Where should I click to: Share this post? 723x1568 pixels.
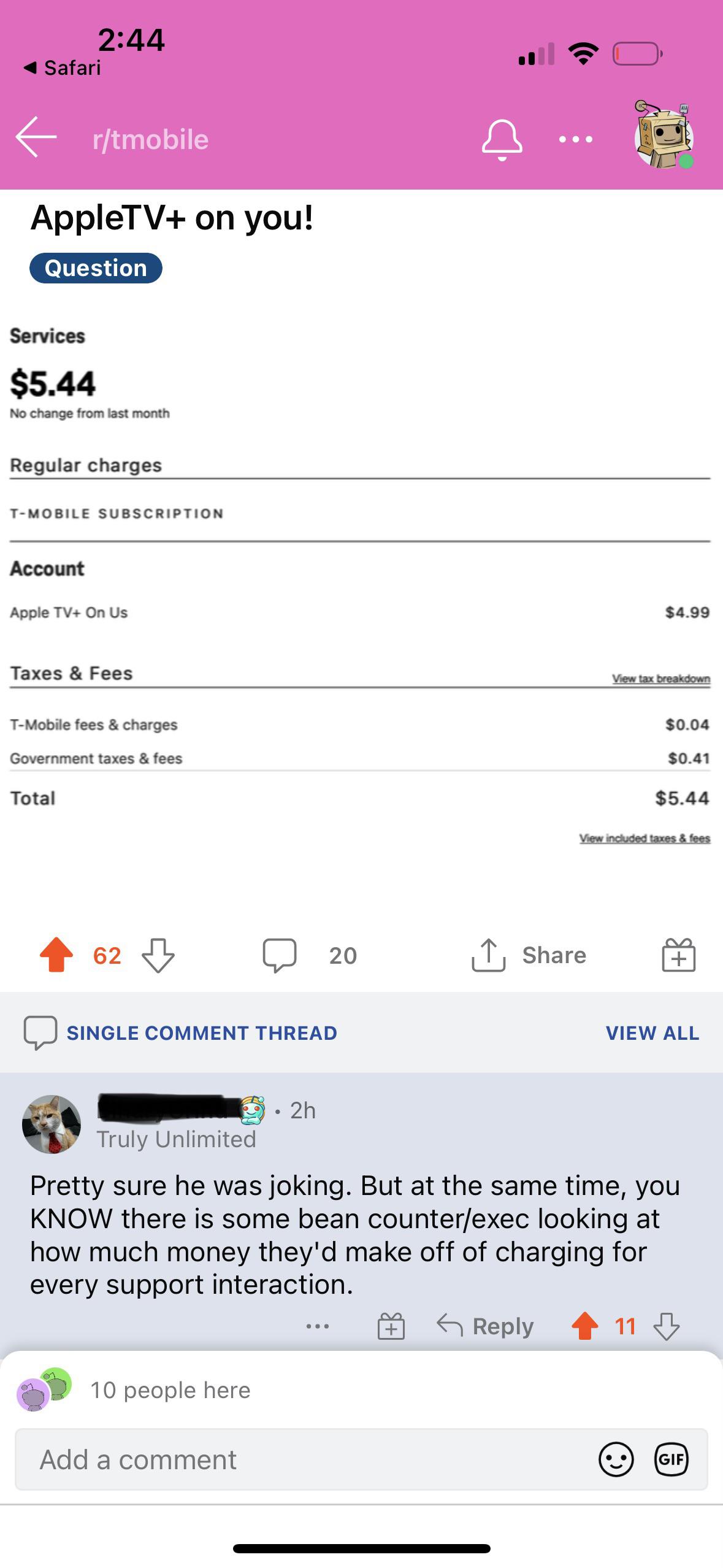(x=529, y=955)
